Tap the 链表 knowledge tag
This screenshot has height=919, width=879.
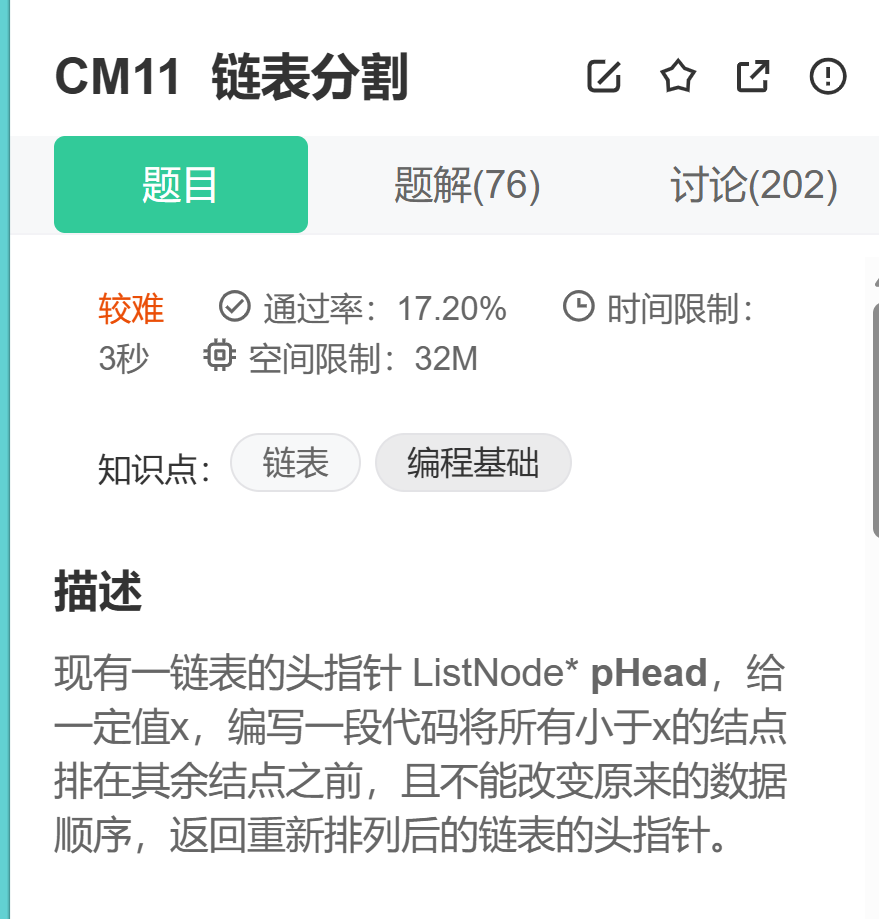click(295, 462)
